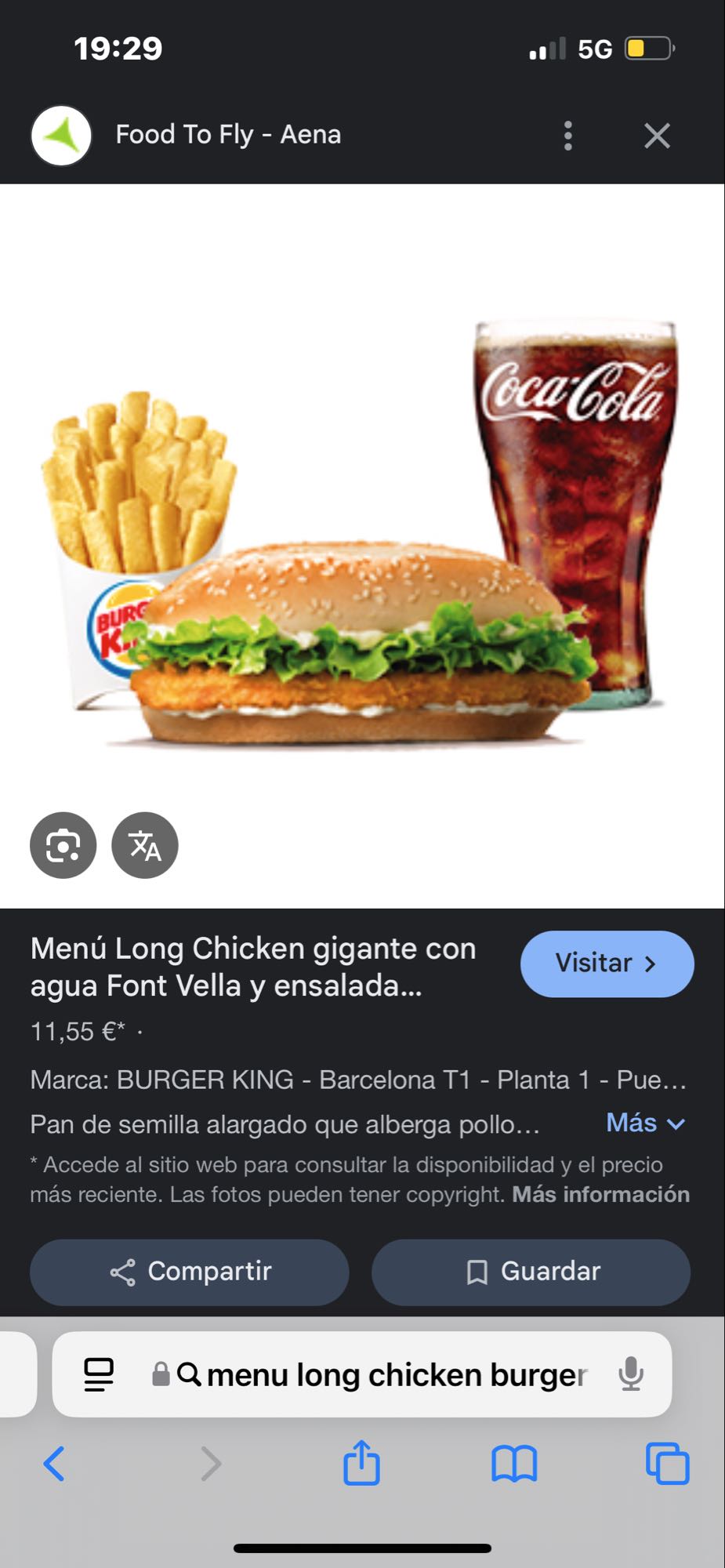Start voice search with the microphone
The width and height of the screenshot is (725, 1568).
point(631,1374)
